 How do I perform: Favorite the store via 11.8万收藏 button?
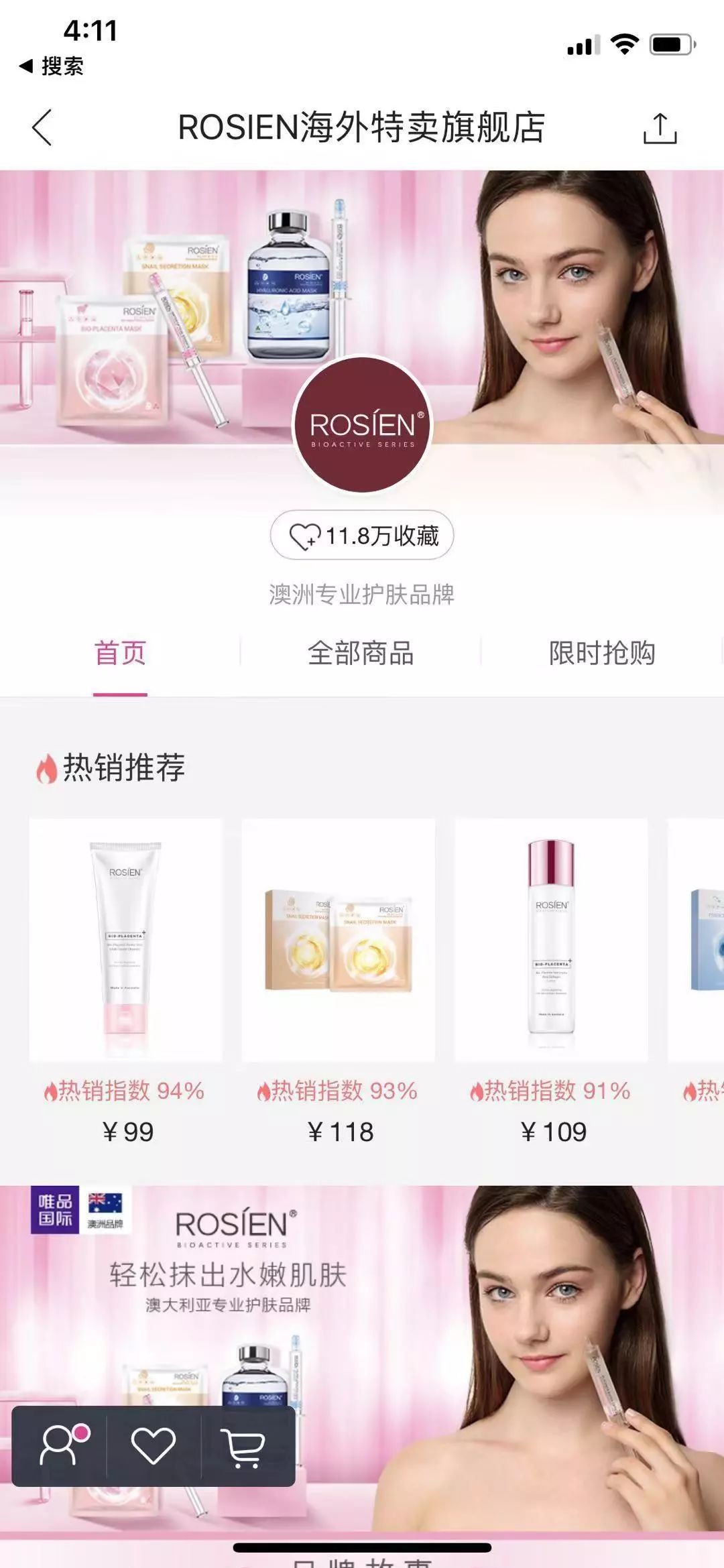coord(362,536)
